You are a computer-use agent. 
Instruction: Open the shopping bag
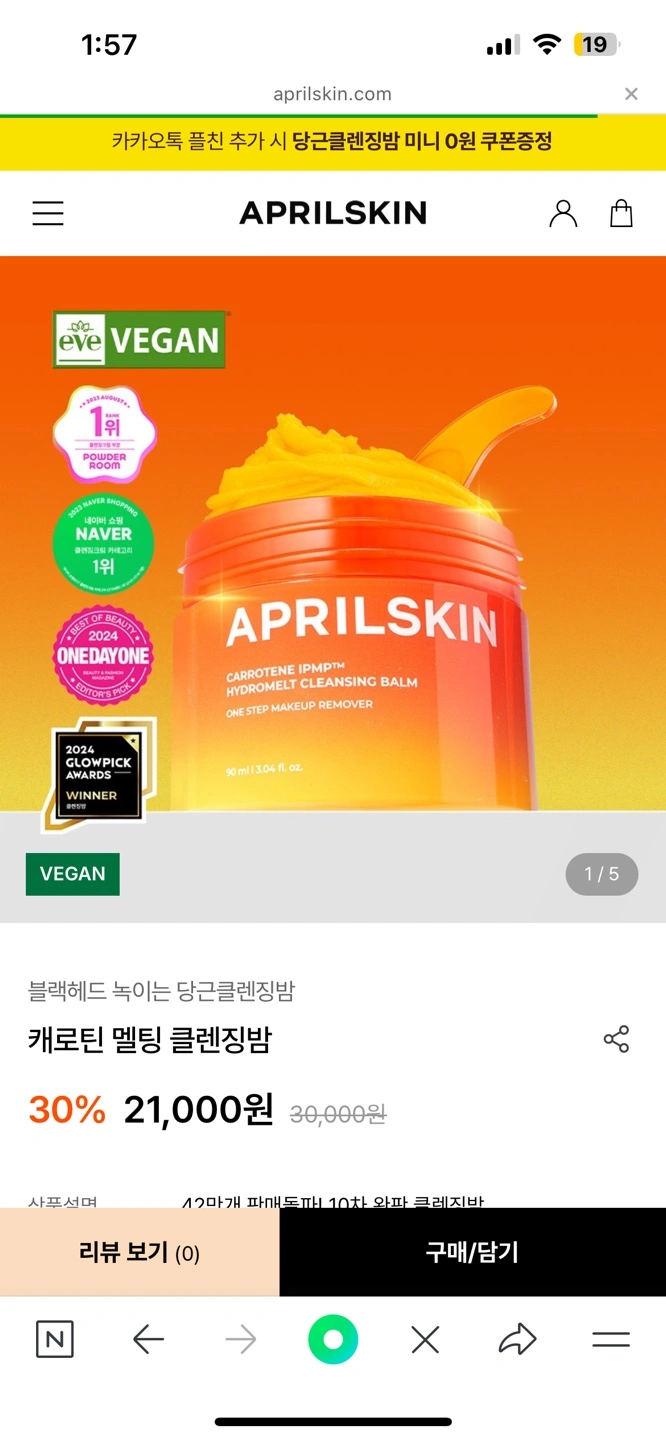tap(621, 213)
